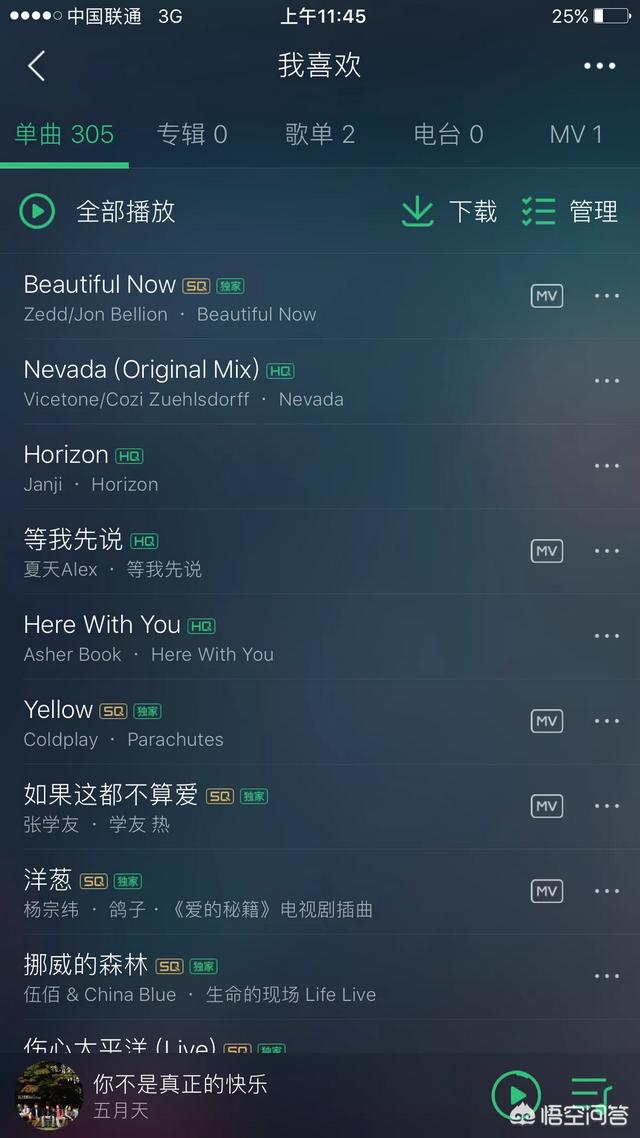Image resolution: width=640 pixels, height=1138 pixels.
Task: Play the song Horizon by Janji
Action: click(x=200, y=468)
